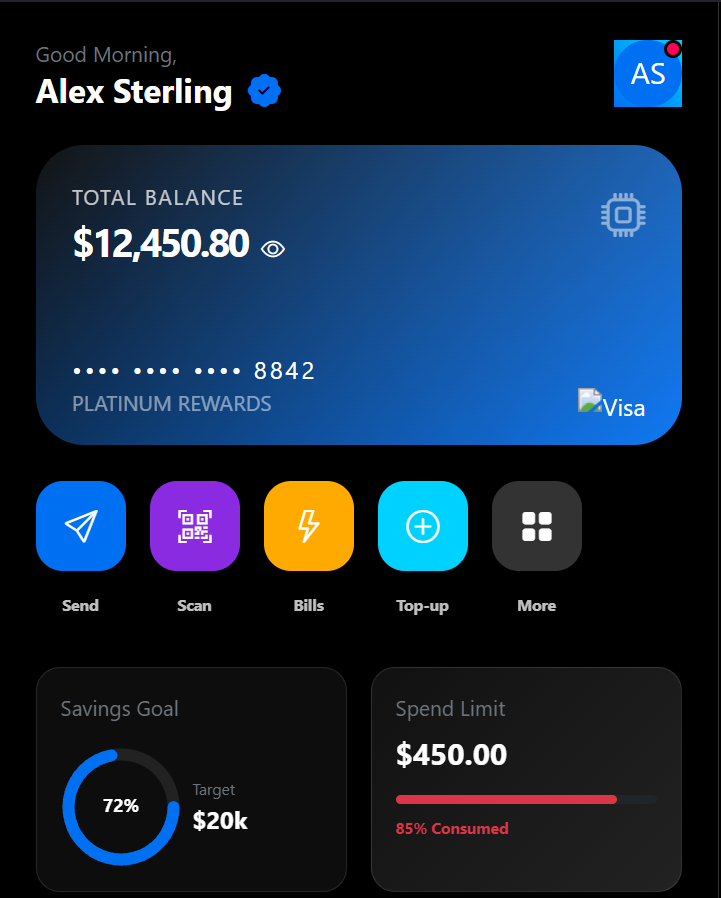Hide the total balance with eye icon
Viewport: 721px width, 898px height.
273,249
